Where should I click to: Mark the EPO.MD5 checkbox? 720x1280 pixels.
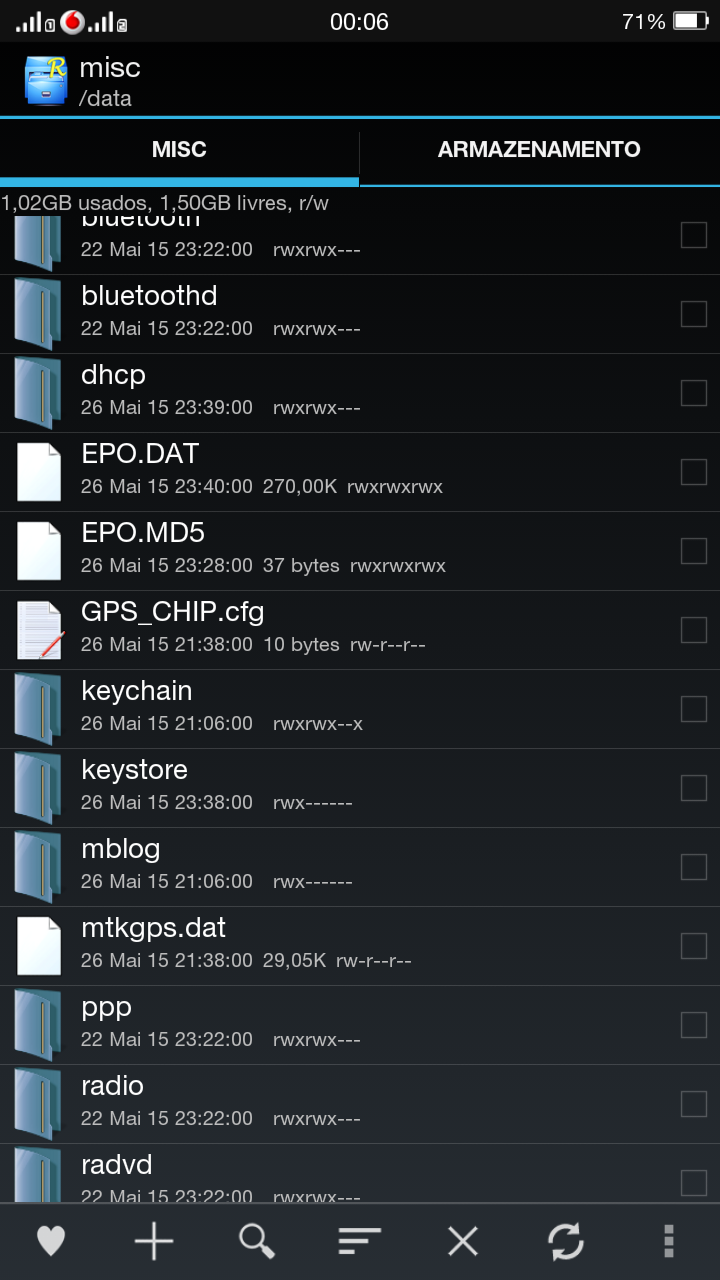coord(693,551)
